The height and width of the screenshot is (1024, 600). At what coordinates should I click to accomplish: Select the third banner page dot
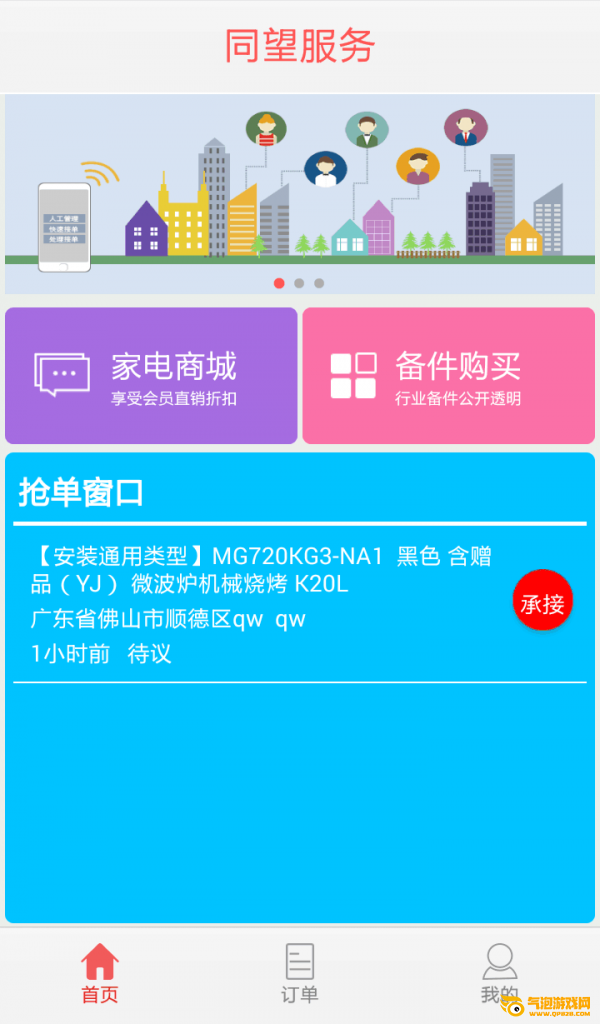(319, 283)
